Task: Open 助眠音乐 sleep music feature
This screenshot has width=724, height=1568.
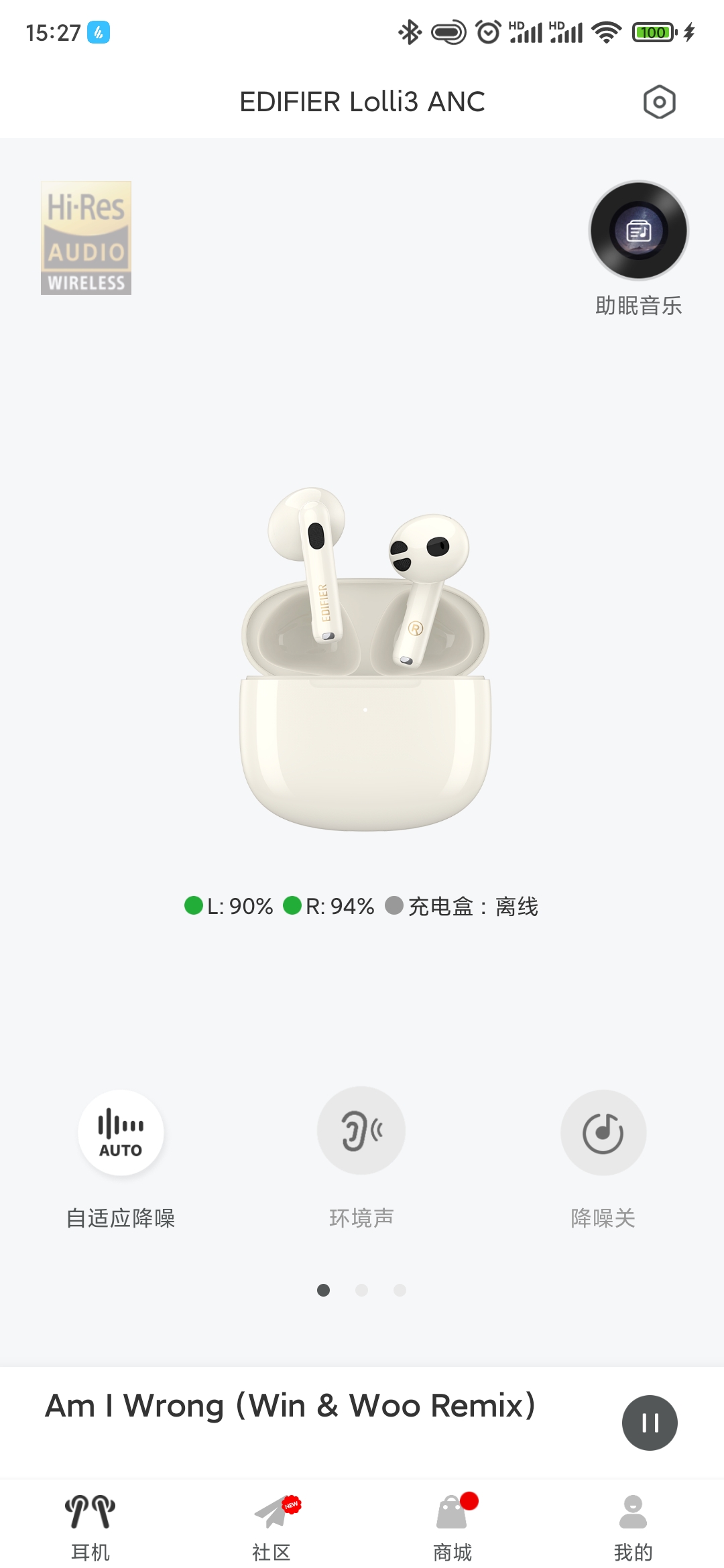Action: pyautogui.click(x=638, y=230)
